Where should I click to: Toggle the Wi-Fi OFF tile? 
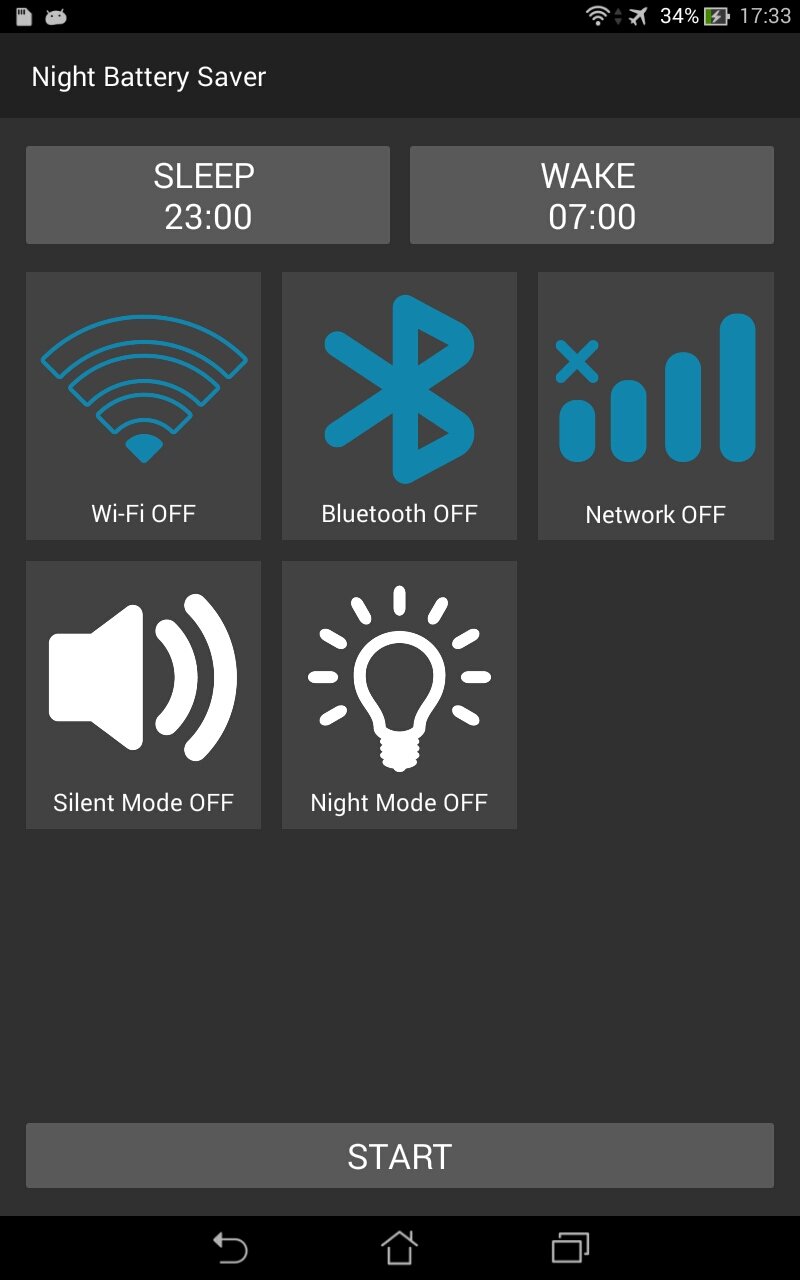tap(143, 406)
